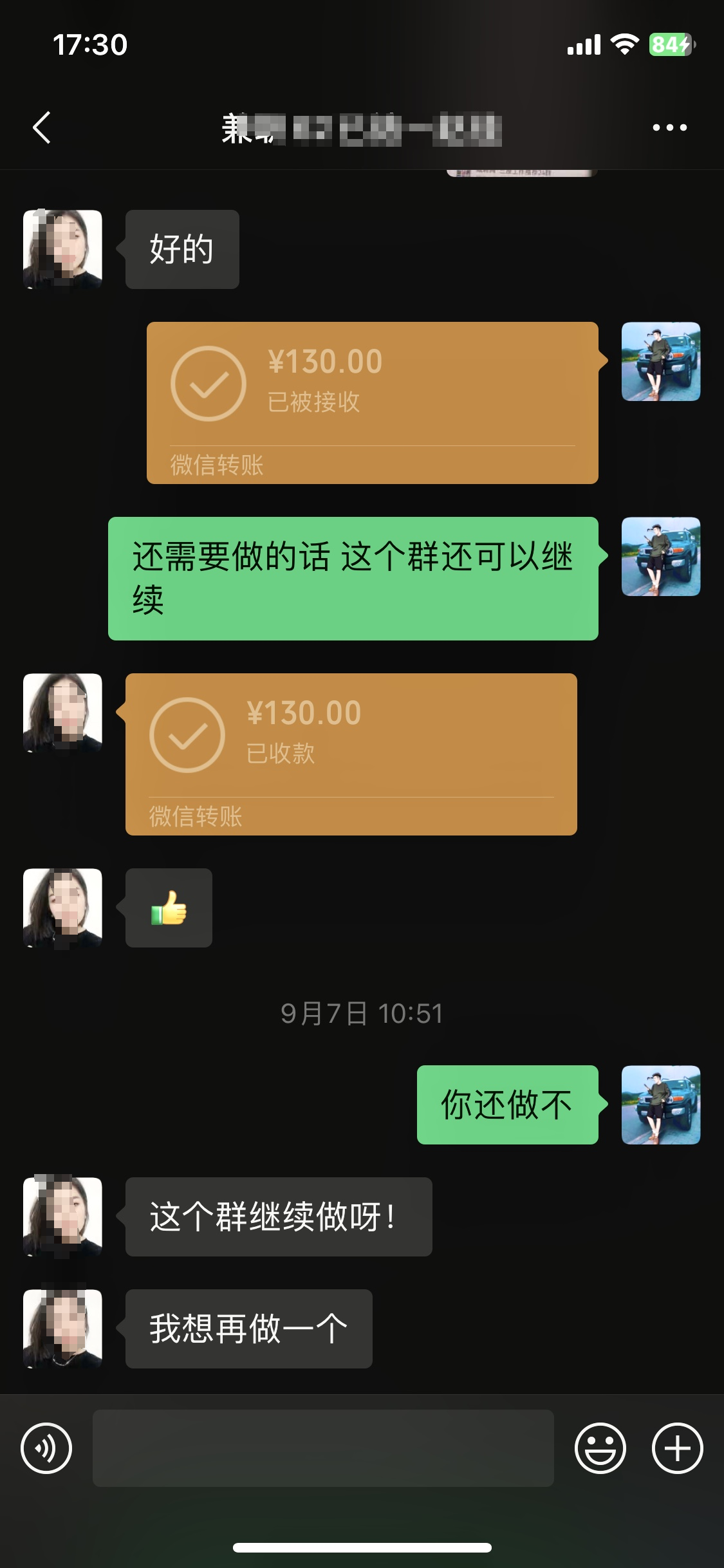Open the plus attachments menu
This screenshot has width=724, height=1568.
point(678,1448)
